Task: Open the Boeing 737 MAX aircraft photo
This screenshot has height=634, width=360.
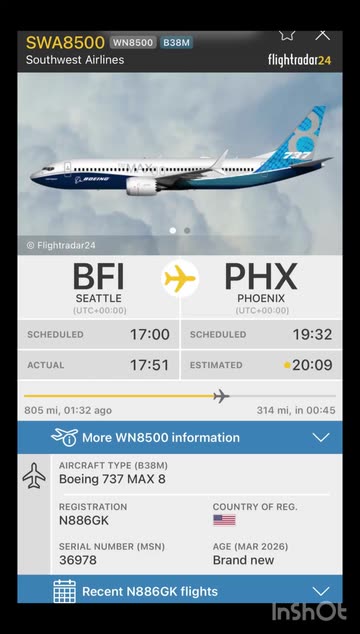Action: click(180, 163)
